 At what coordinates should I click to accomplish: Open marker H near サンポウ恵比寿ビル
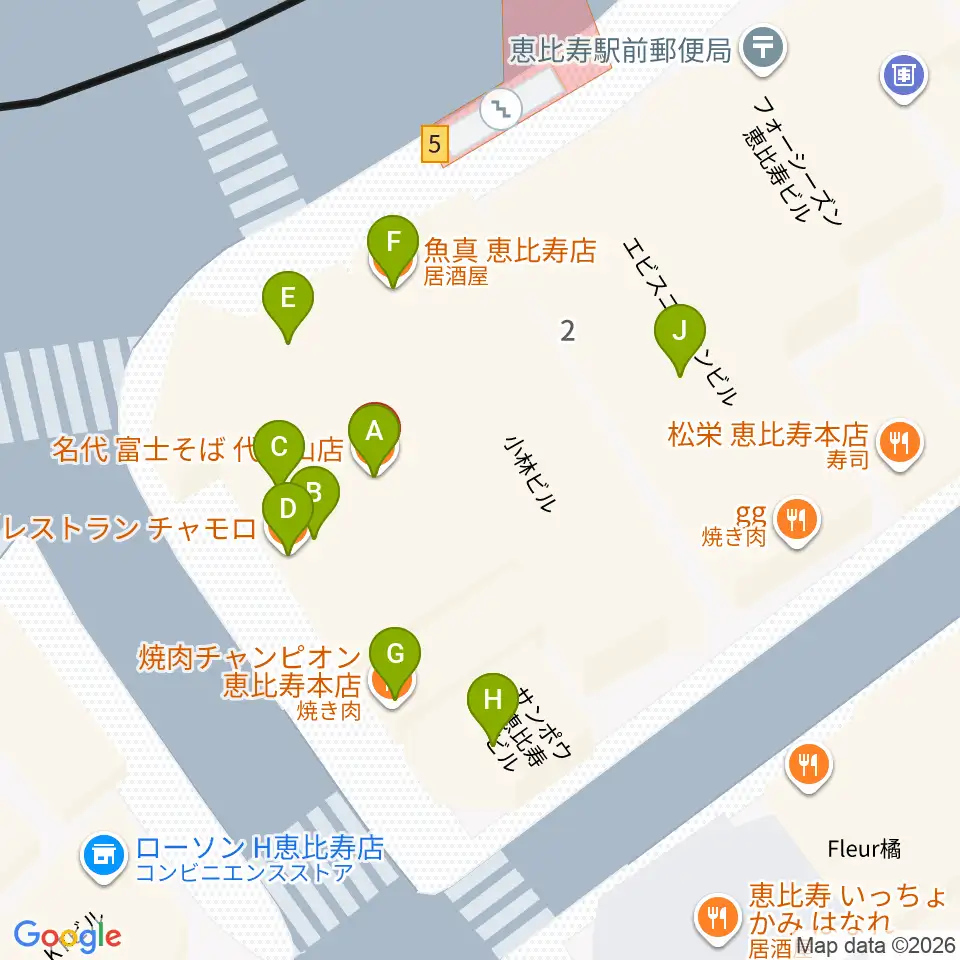tap(493, 704)
